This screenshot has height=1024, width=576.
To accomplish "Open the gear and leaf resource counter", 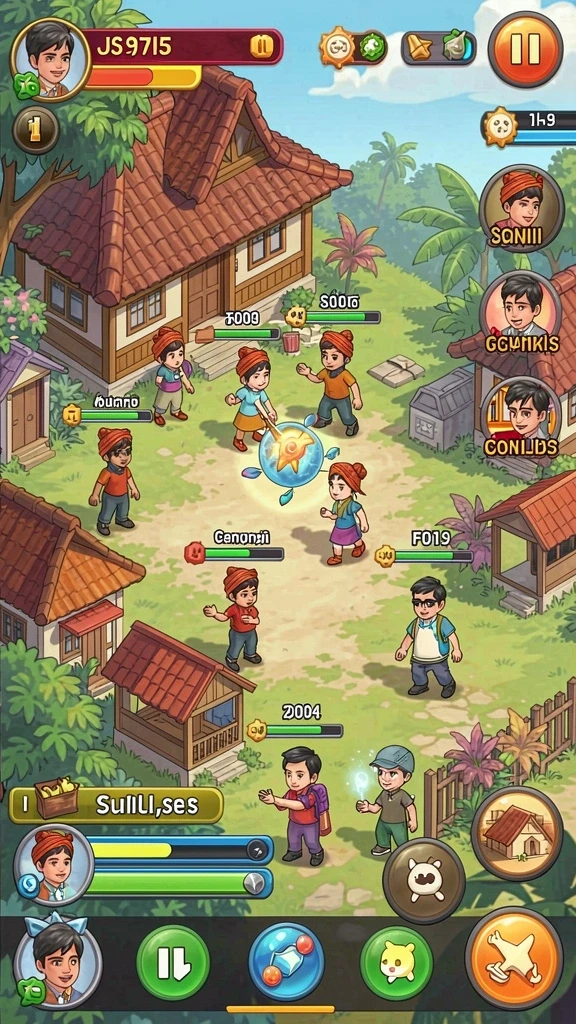I will [353, 48].
